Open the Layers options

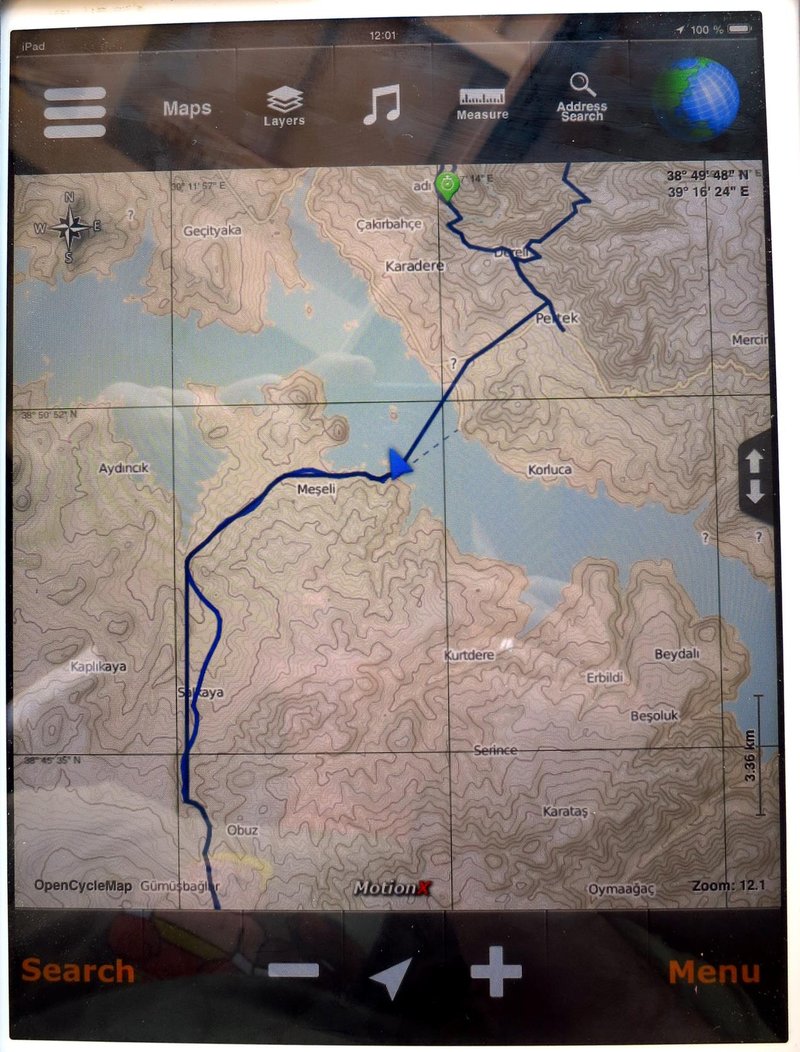284,105
